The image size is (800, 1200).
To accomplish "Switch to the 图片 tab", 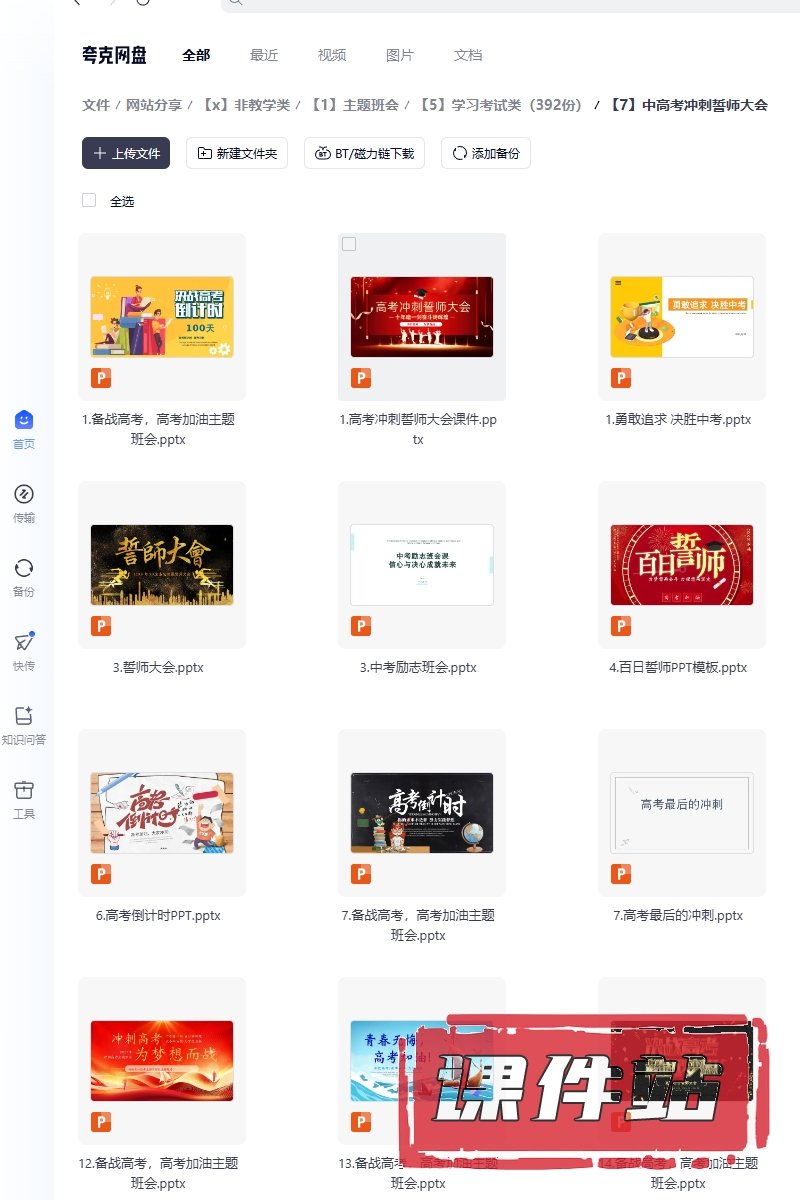I will point(400,55).
